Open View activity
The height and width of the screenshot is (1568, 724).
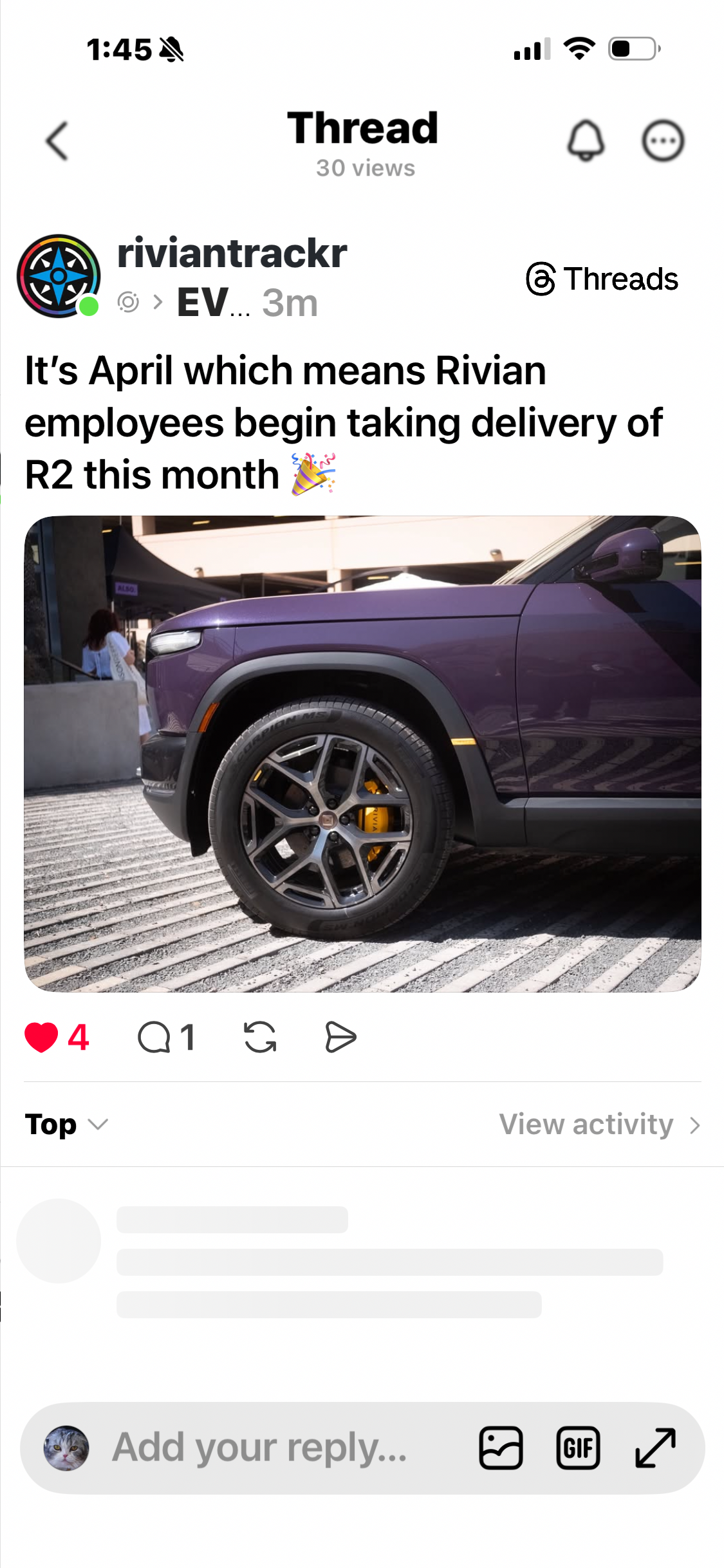pyautogui.click(x=599, y=1125)
